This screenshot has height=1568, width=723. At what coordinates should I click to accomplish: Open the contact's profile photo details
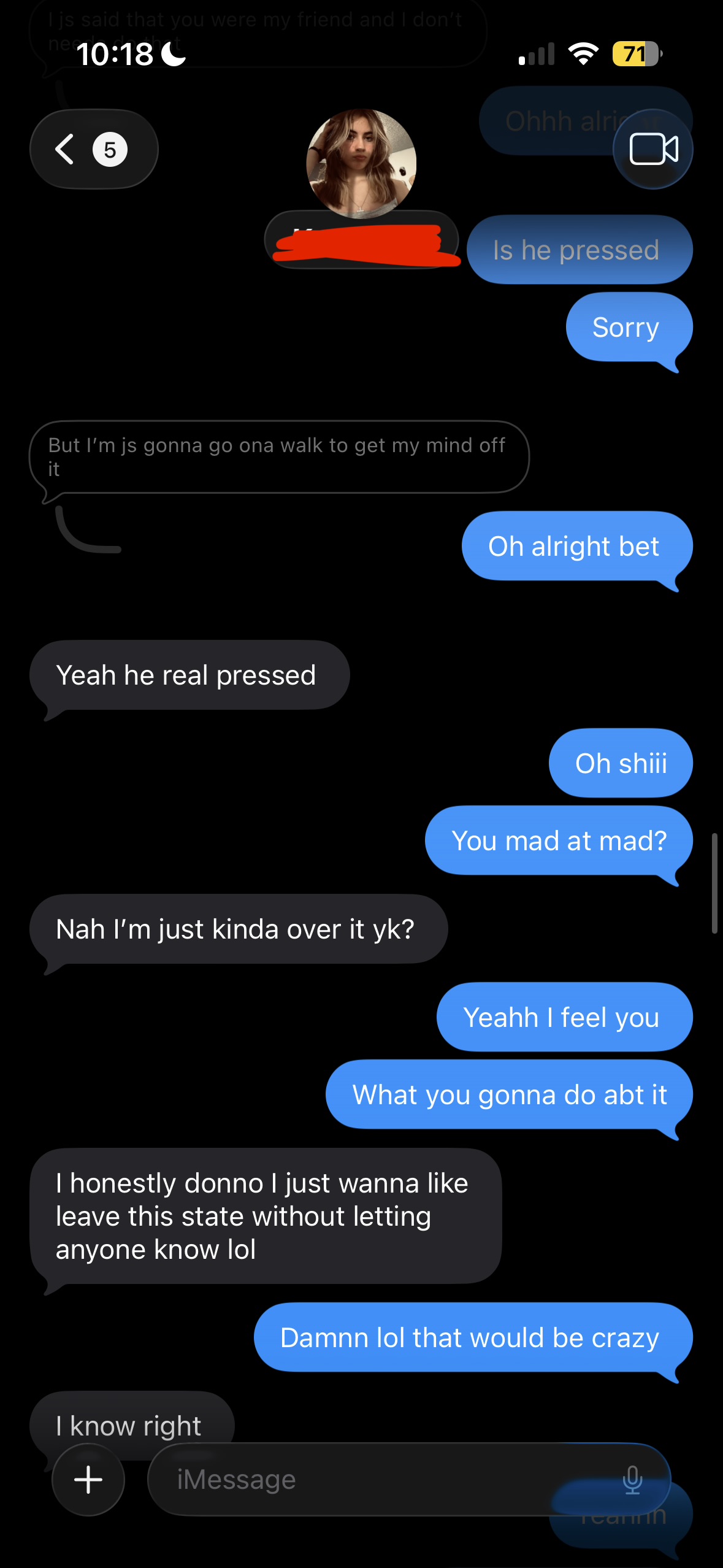click(x=361, y=164)
